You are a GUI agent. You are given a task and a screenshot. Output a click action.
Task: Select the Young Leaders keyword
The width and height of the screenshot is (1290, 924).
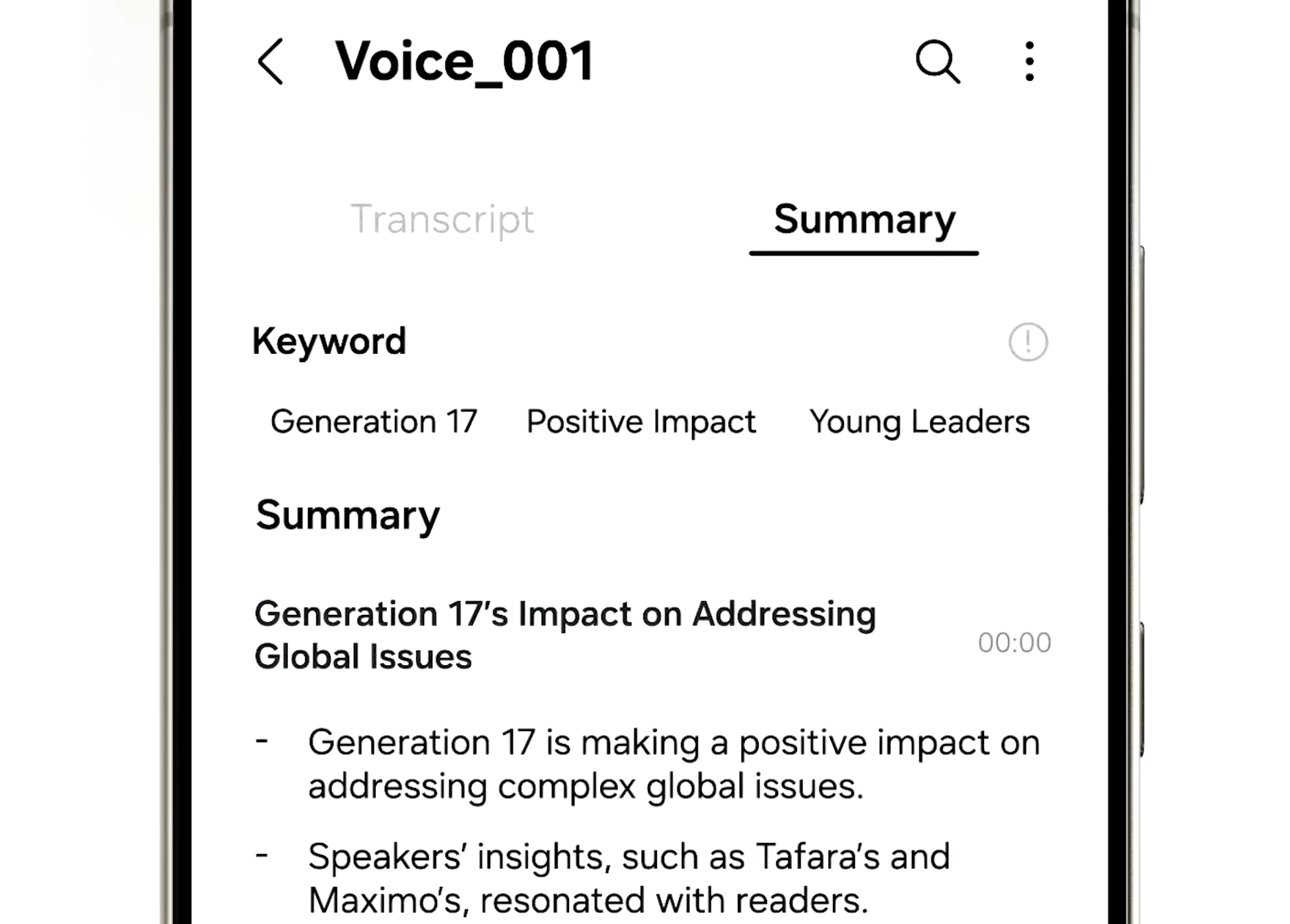click(920, 422)
